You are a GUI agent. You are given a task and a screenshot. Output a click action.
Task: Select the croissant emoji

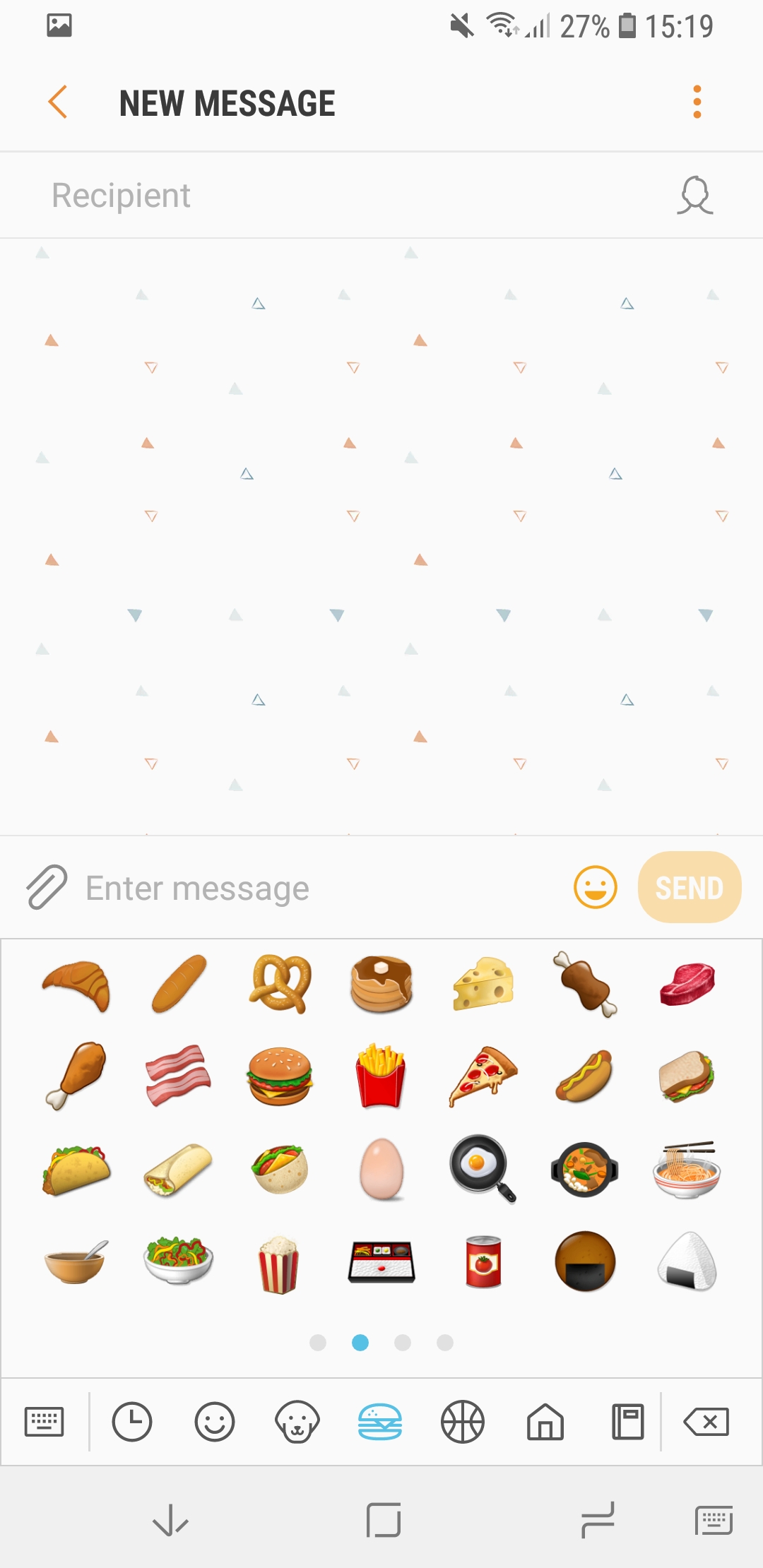point(76,985)
